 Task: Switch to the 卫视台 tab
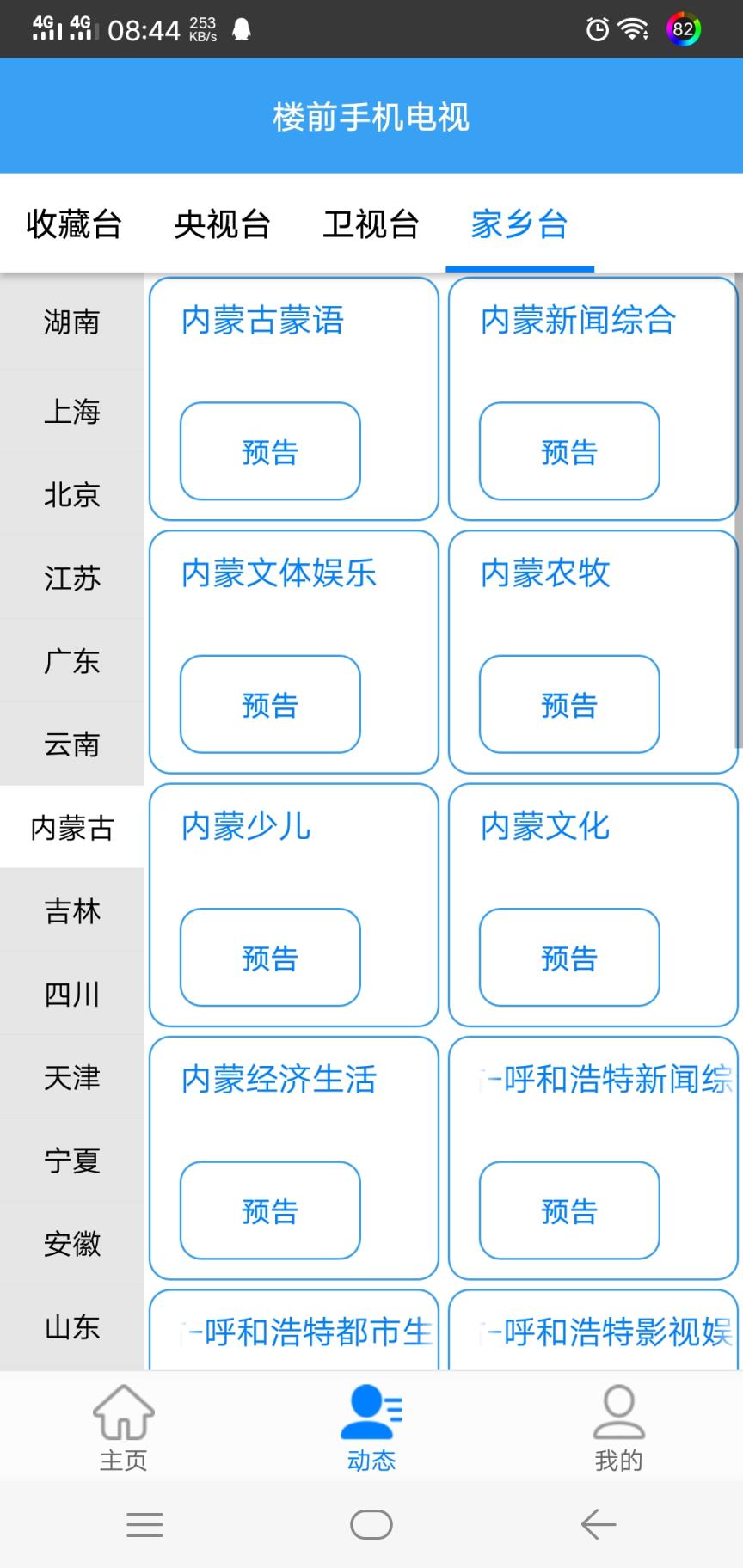point(370,224)
